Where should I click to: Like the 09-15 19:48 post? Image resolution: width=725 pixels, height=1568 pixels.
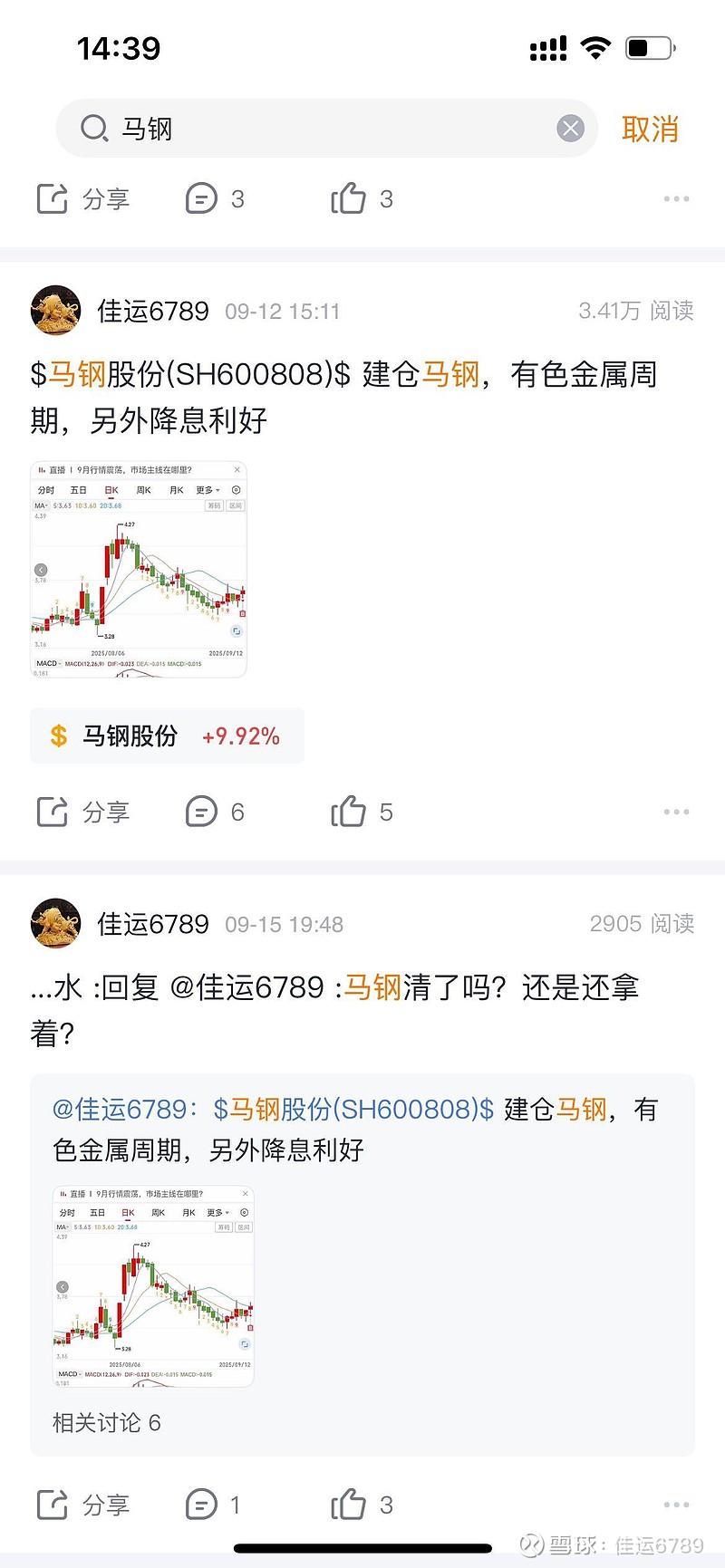click(x=361, y=1505)
